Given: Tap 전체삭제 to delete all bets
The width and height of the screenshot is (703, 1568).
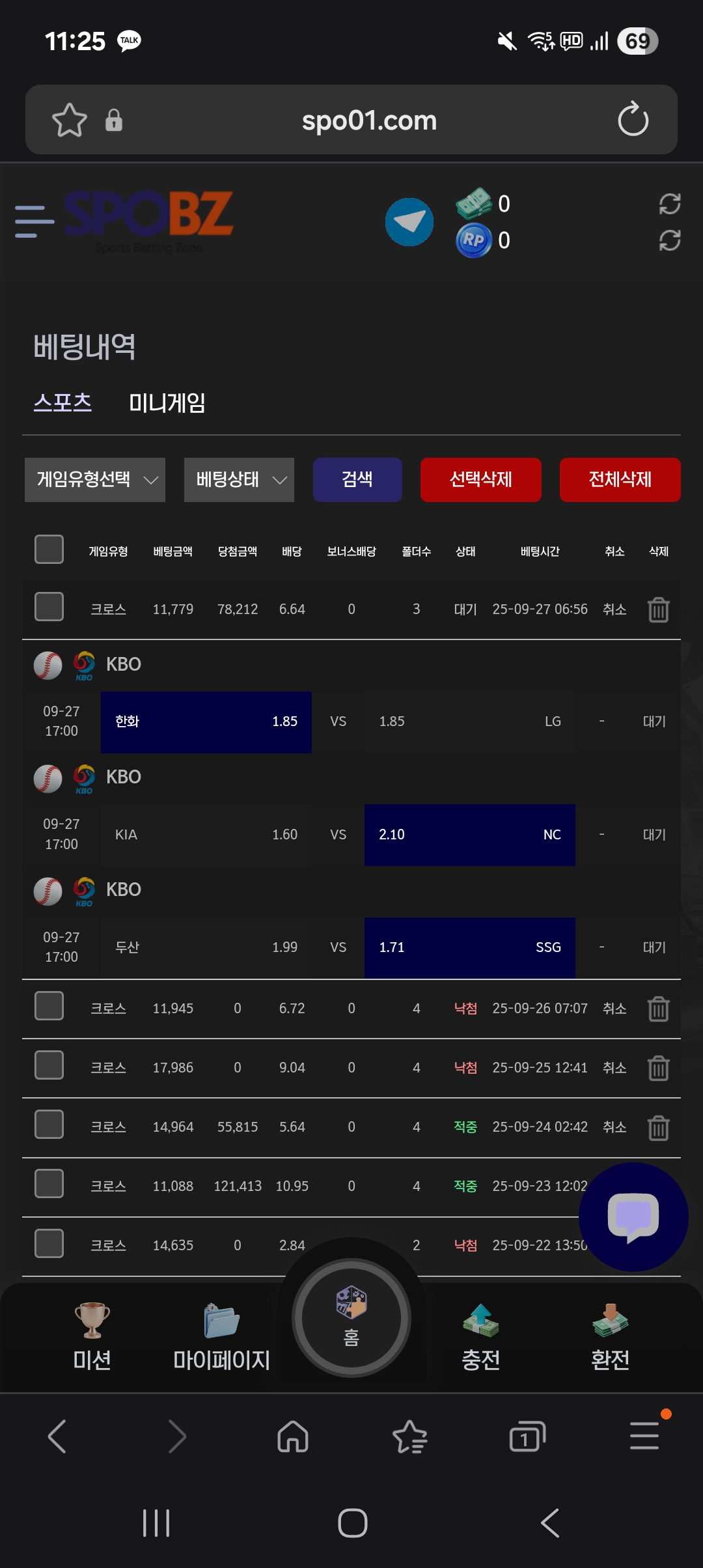Looking at the screenshot, I should click(x=620, y=480).
